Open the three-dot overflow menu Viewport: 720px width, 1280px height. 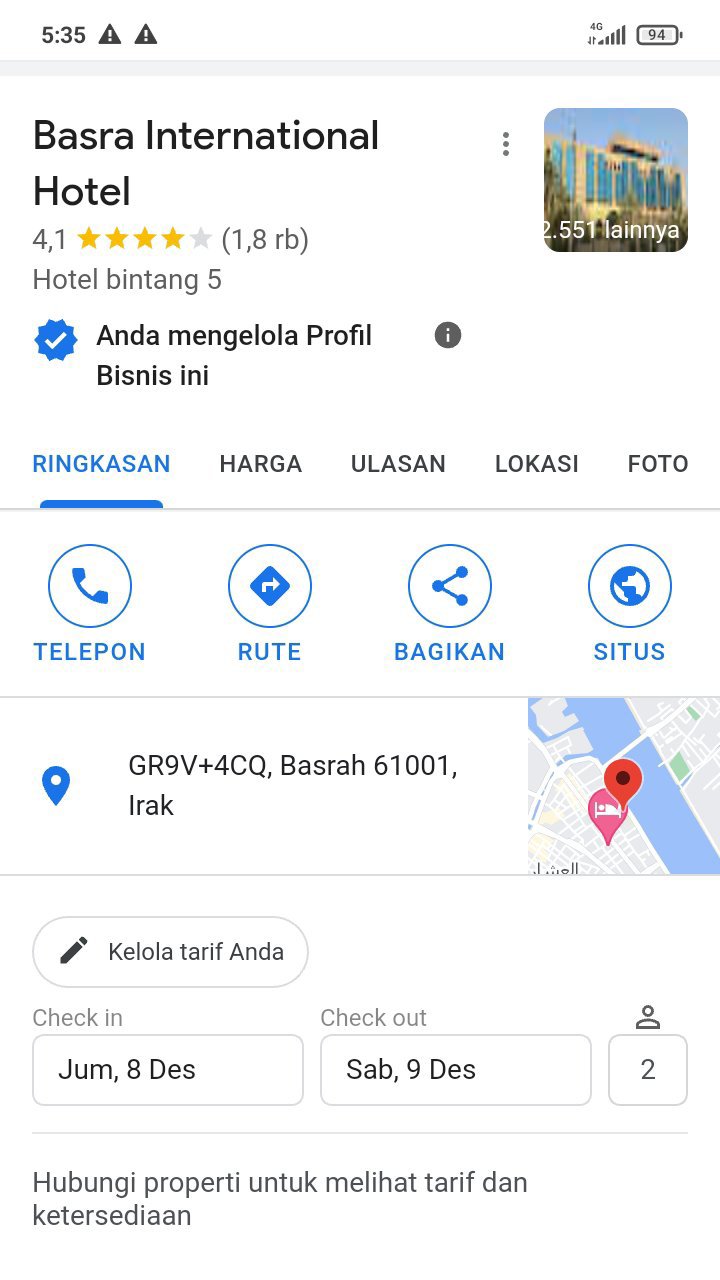(x=506, y=144)
